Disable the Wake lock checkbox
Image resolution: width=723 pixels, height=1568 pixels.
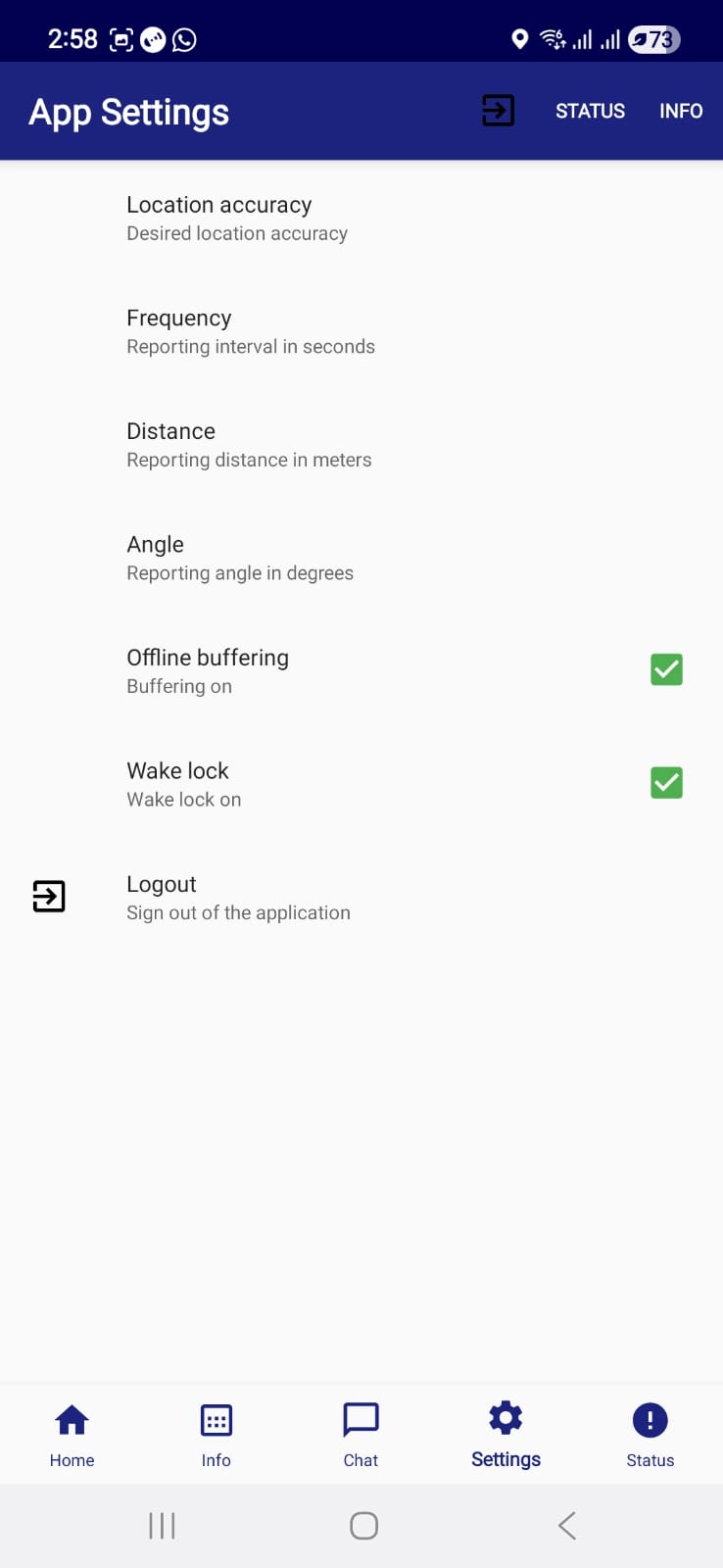click(666, 783)
